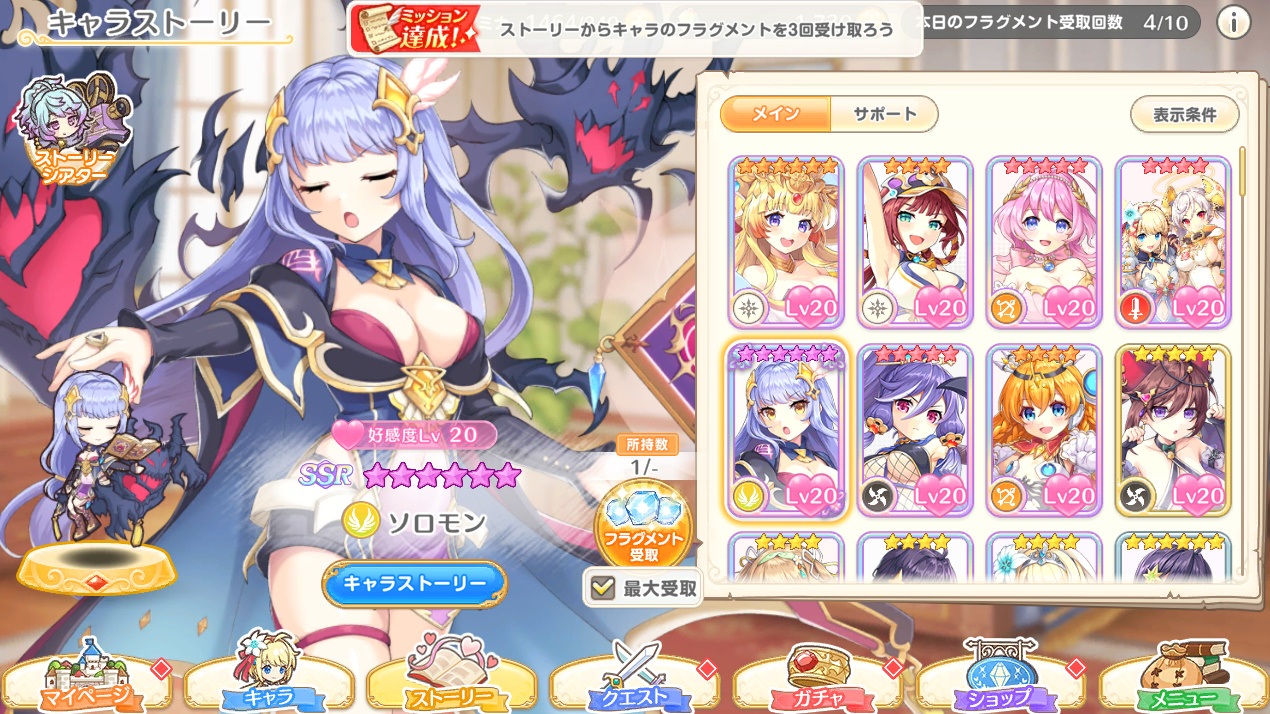Choose the brown-haired yellow-star character card
Screen dimensions: 1270x714
pyautogui.click(x=1173, y=430)
